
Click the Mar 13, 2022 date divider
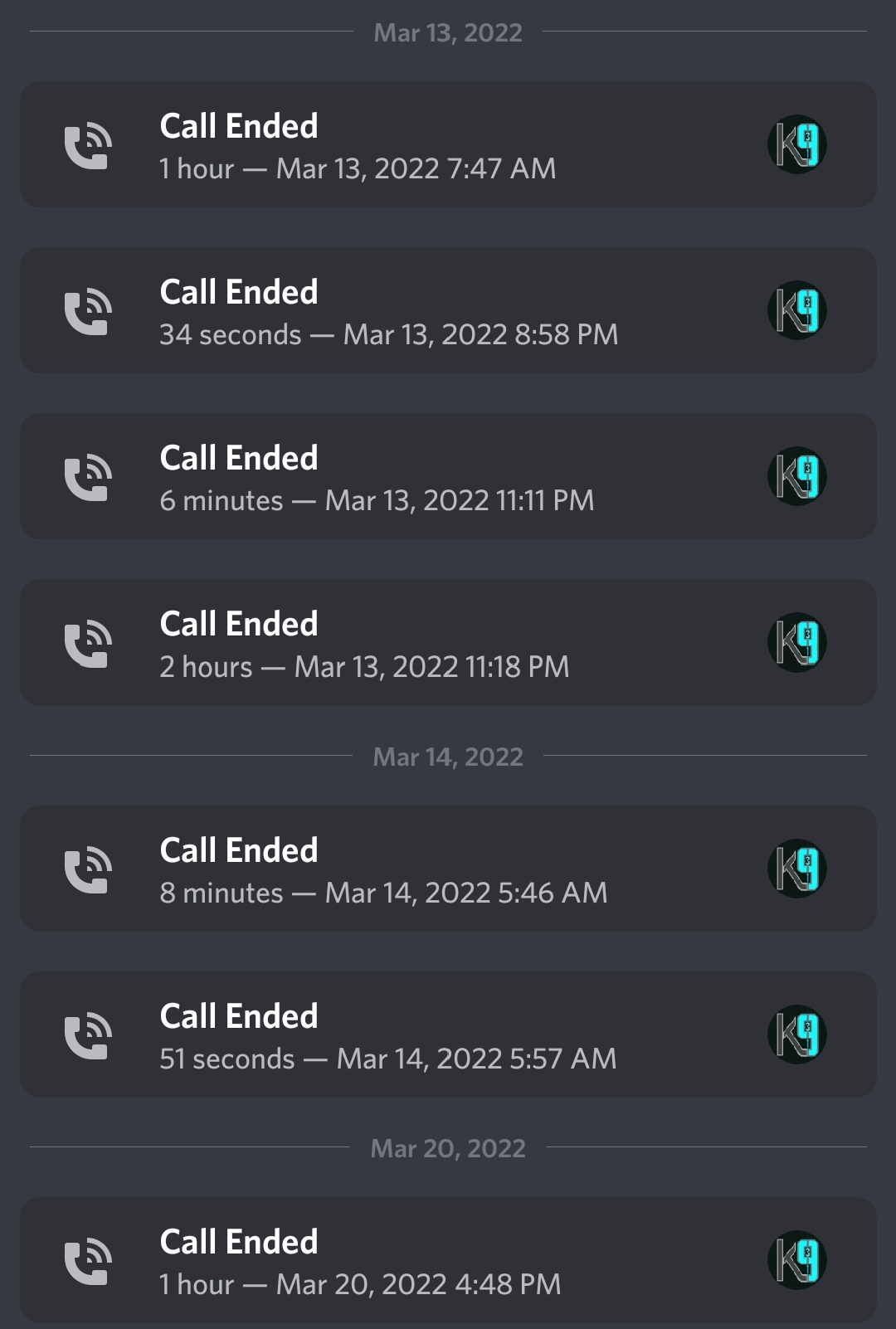tap(448, 33)
